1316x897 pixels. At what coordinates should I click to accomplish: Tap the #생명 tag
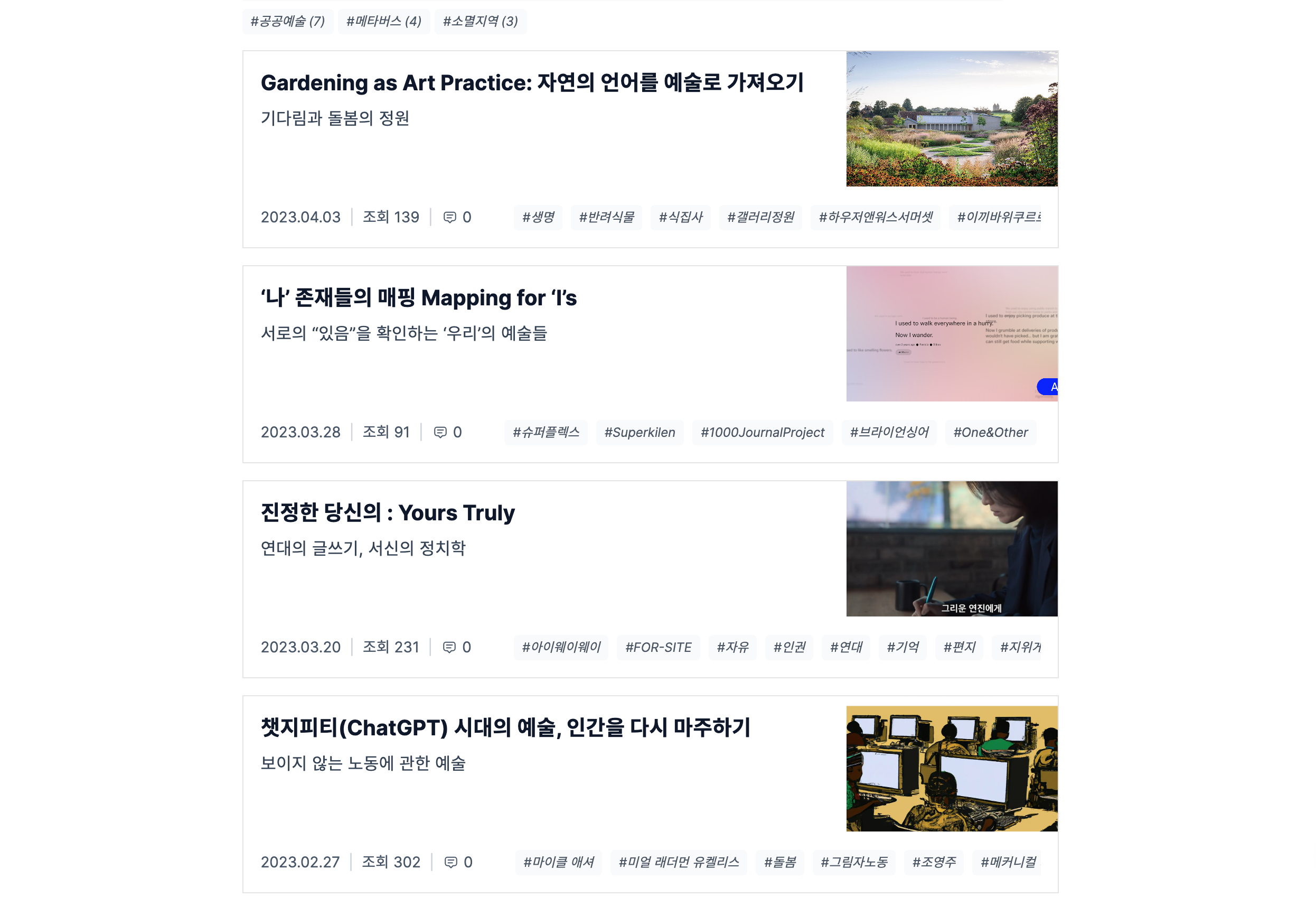click(538, 218)
